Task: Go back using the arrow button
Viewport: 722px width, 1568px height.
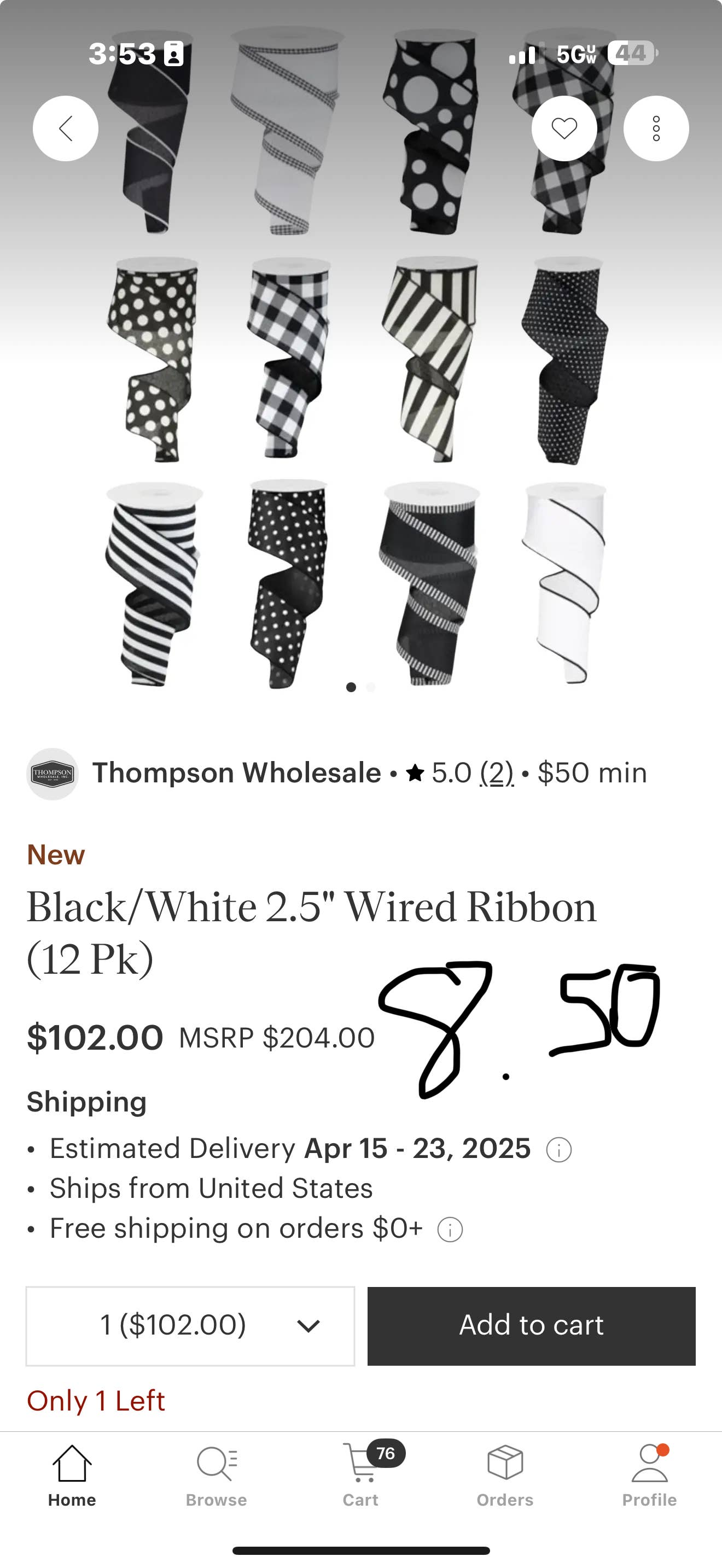Action: pyautogui.click(x=65, y=128)
